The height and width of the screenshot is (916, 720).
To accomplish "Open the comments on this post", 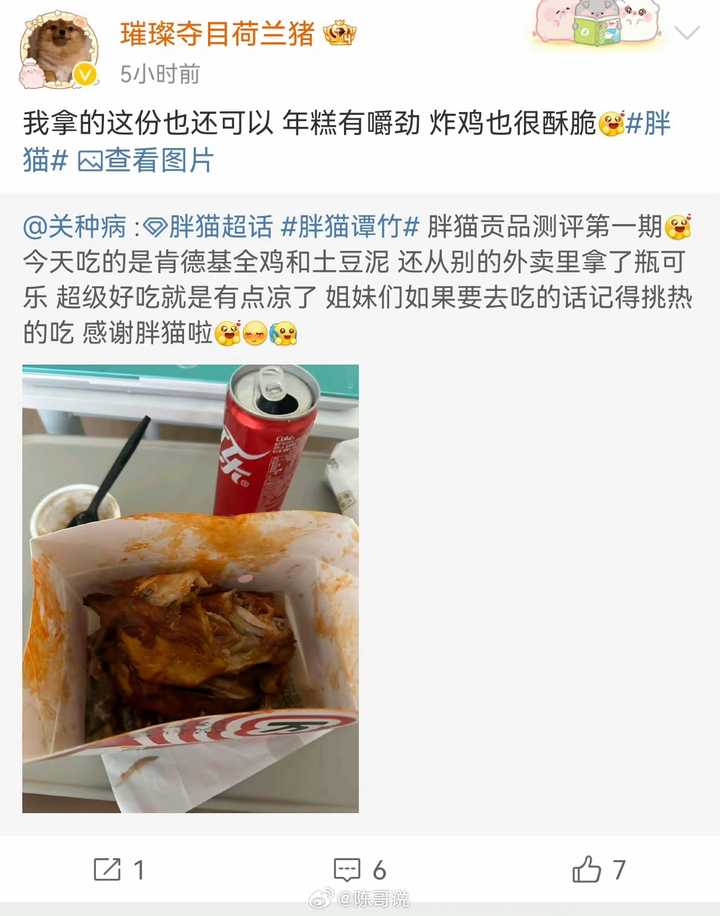I will [360, 870].
